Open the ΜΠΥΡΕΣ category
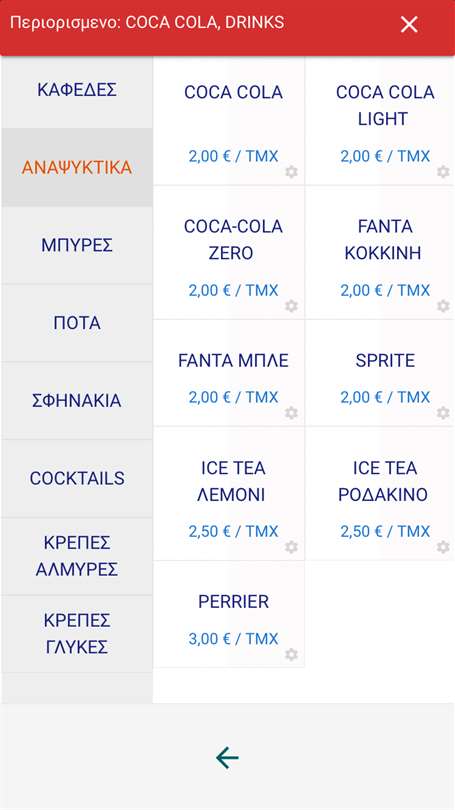This screenshot has width=455, height=810. tap(77, 245)
